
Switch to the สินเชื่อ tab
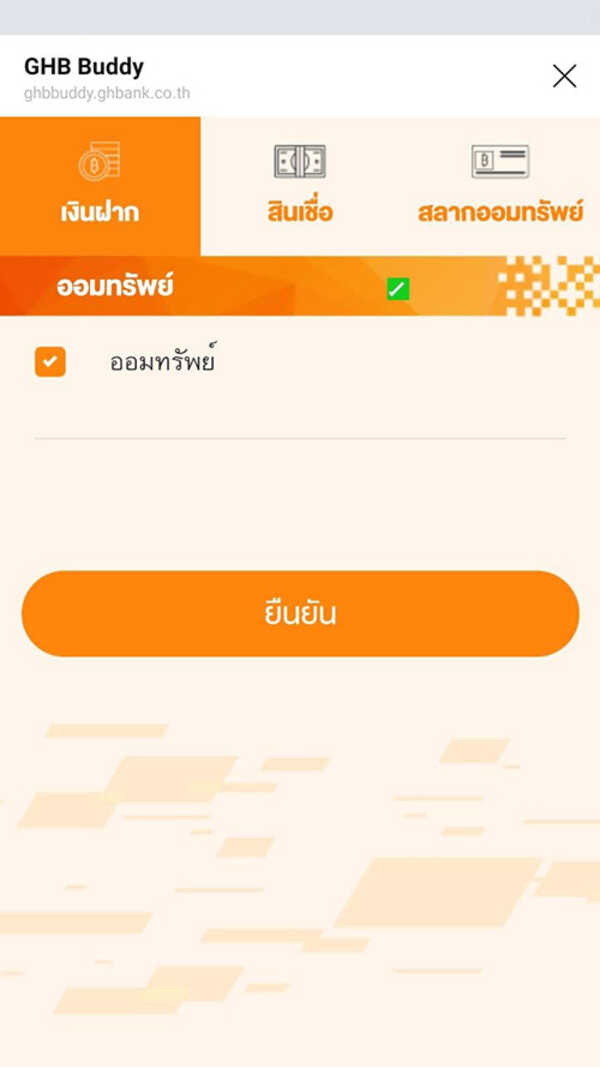pos(300,186)
